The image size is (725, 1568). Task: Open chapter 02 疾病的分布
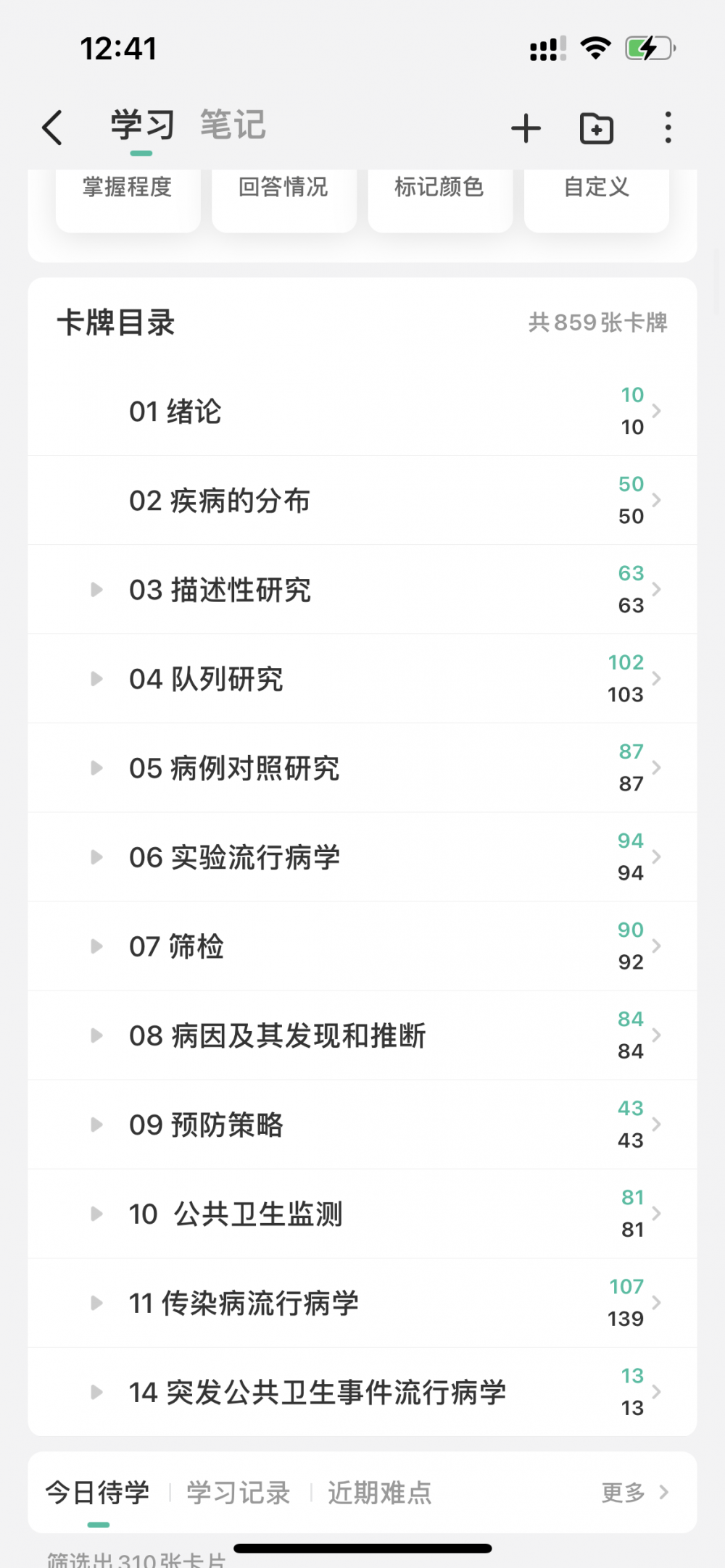(362, 500)
